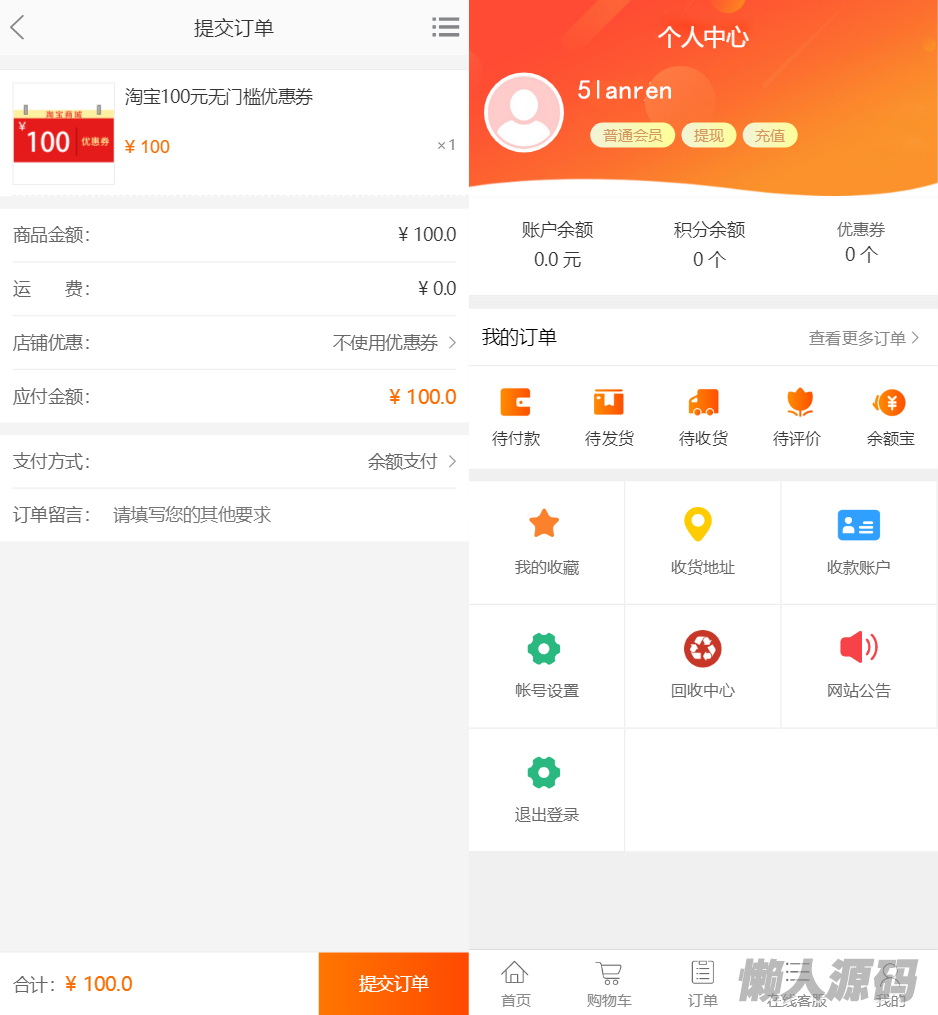The image size is (938, 1015).
Task: Choose a store coupon under 店铺优惠
Action: coord(394,343)
